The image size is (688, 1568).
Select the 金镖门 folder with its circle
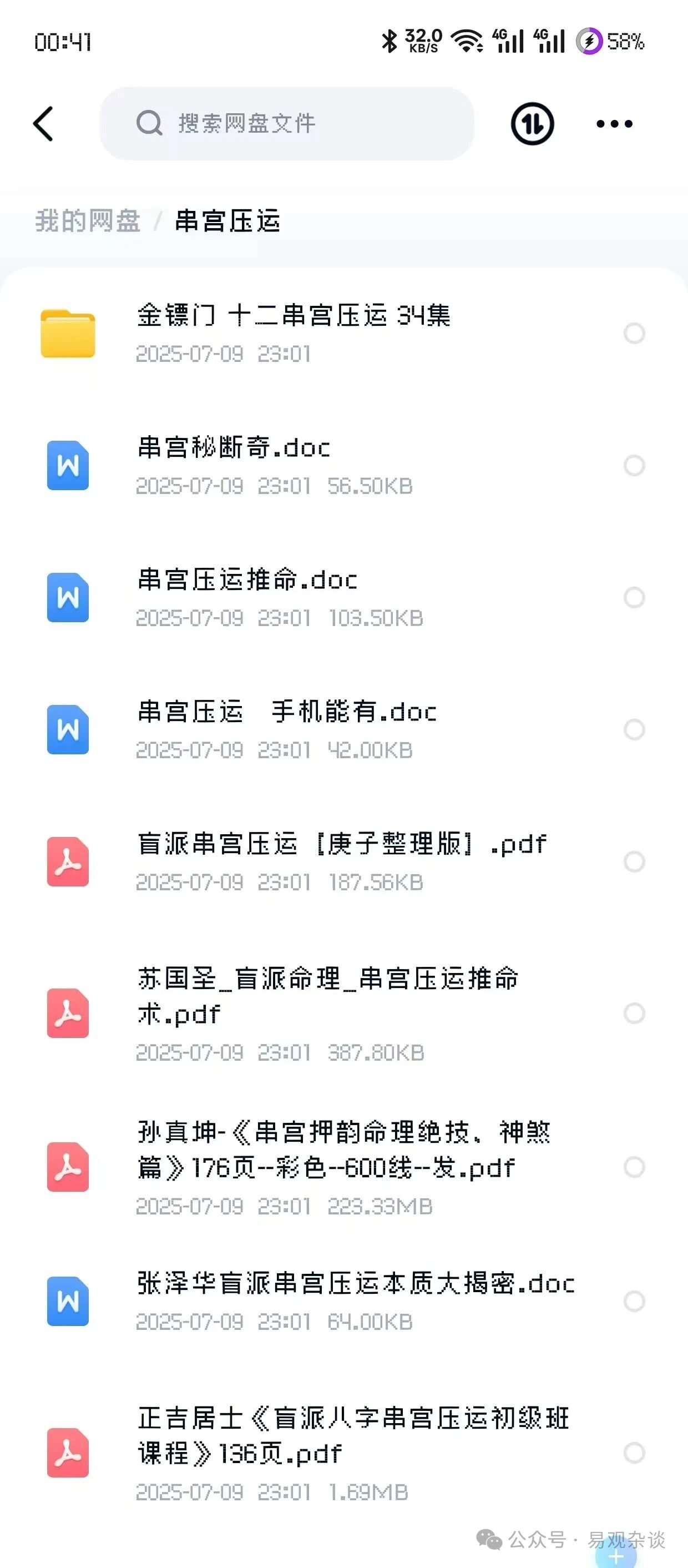click(x=635, y=333)
